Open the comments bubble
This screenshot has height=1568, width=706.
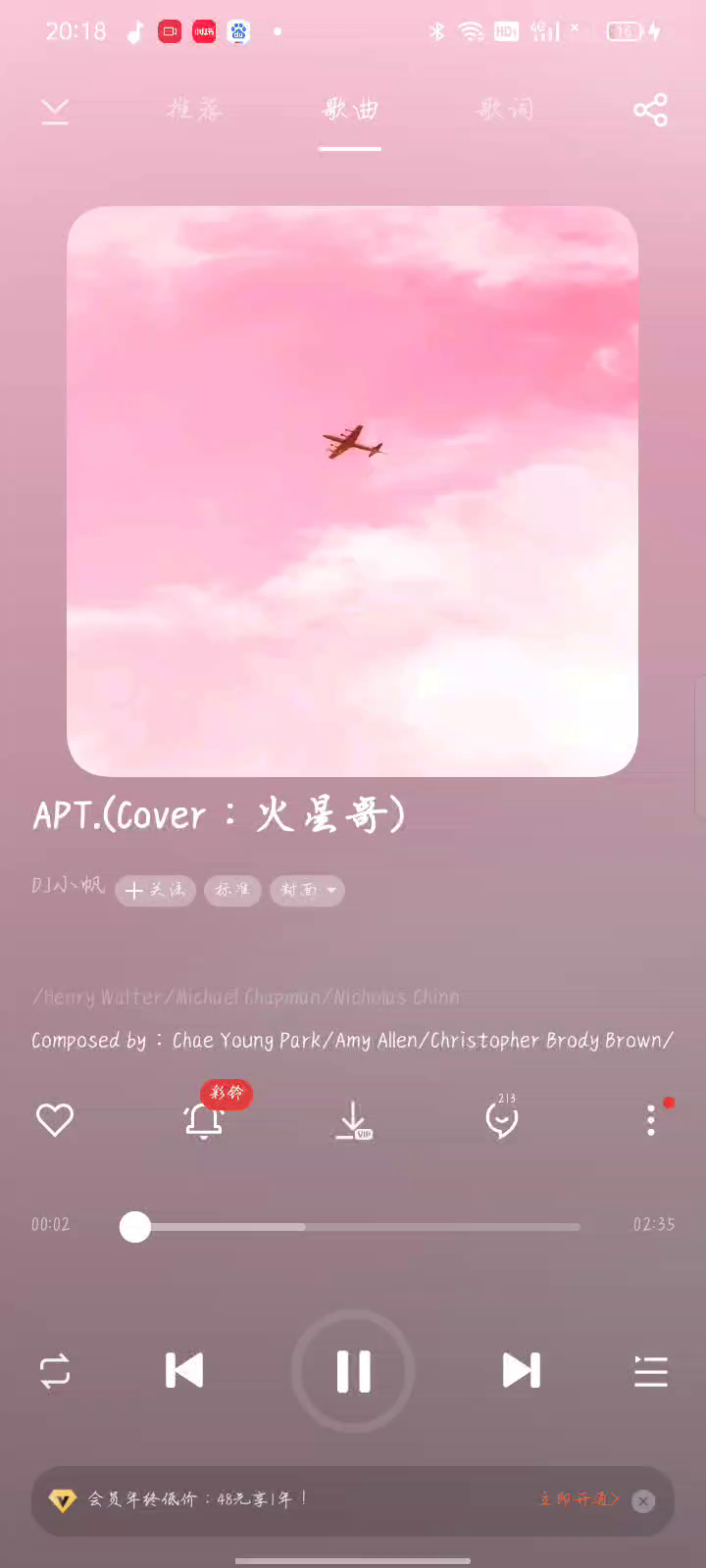click(x=502, y=1119)
